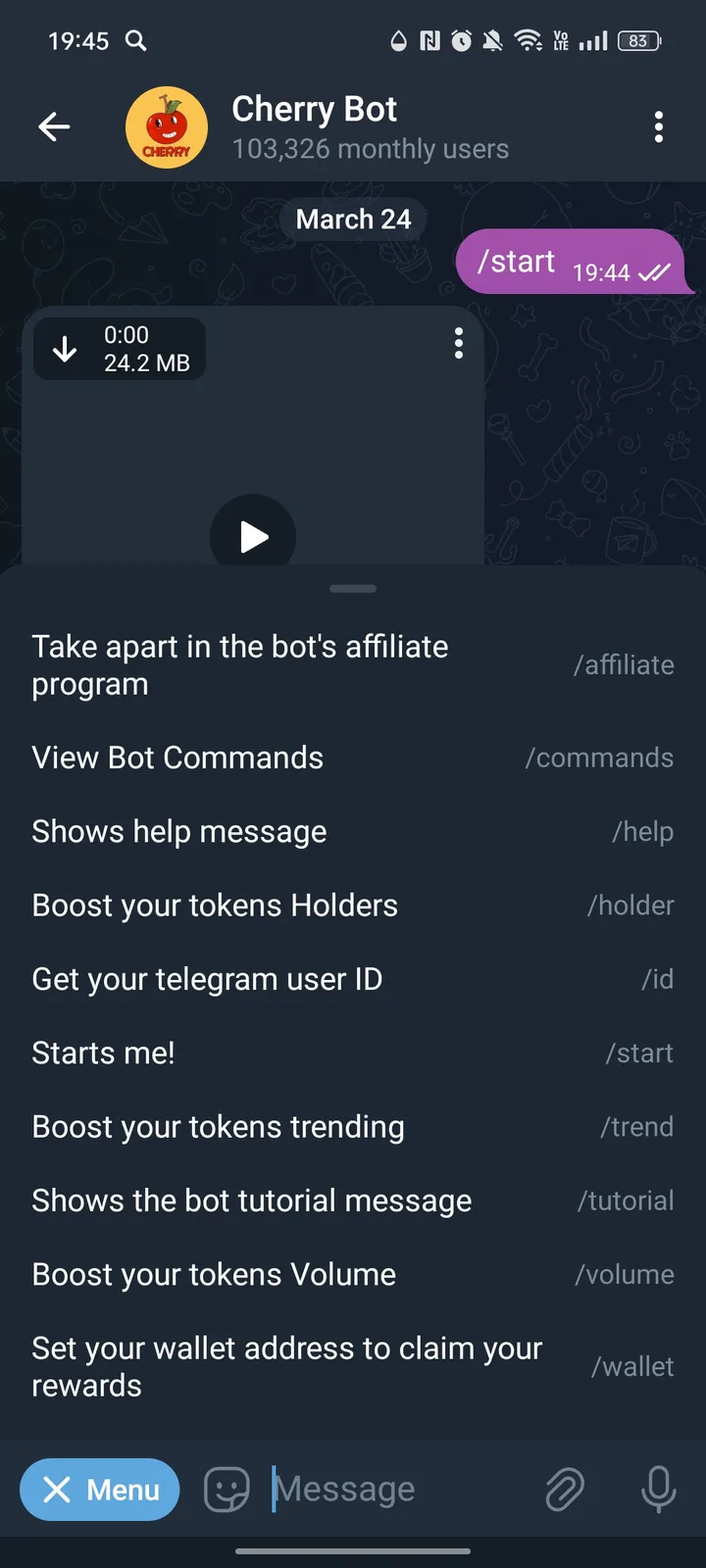Close the command list via the X icon
This screenshot has width=706, height=1568.
point(59,1489)
